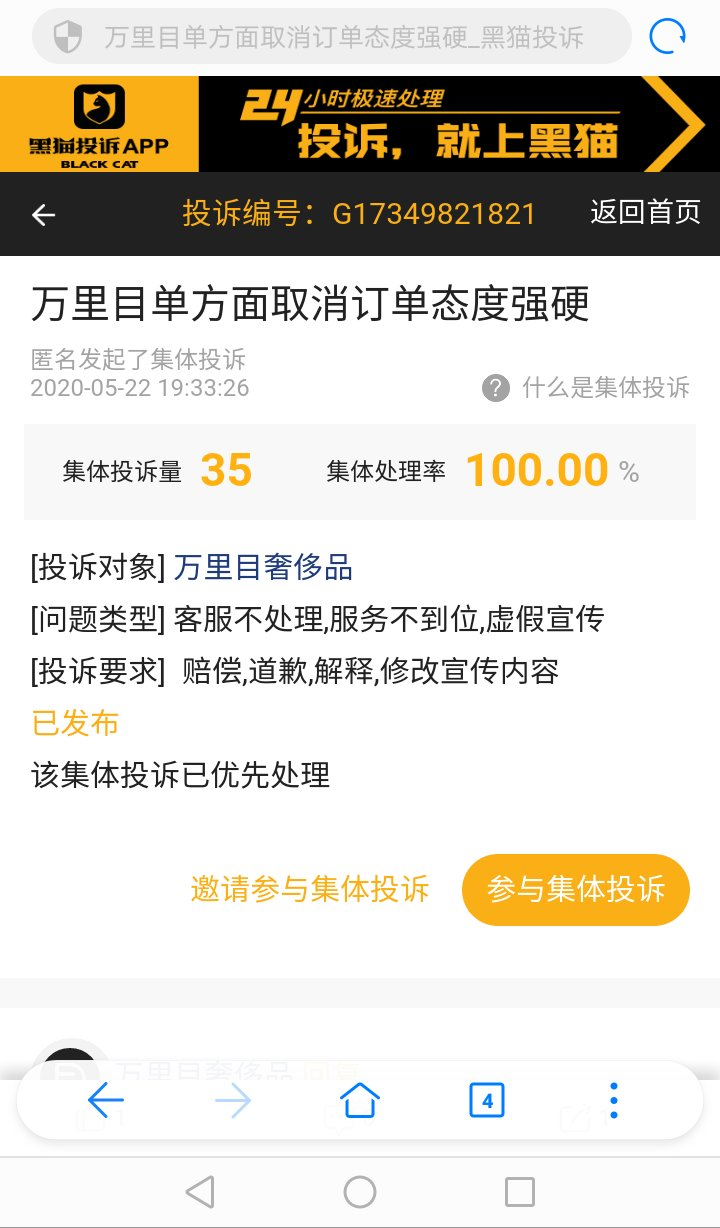This screenshot has width=720, height=1228.
Task: Open the 黑猫投诉 APP banner
Action: tap(360, 124)
